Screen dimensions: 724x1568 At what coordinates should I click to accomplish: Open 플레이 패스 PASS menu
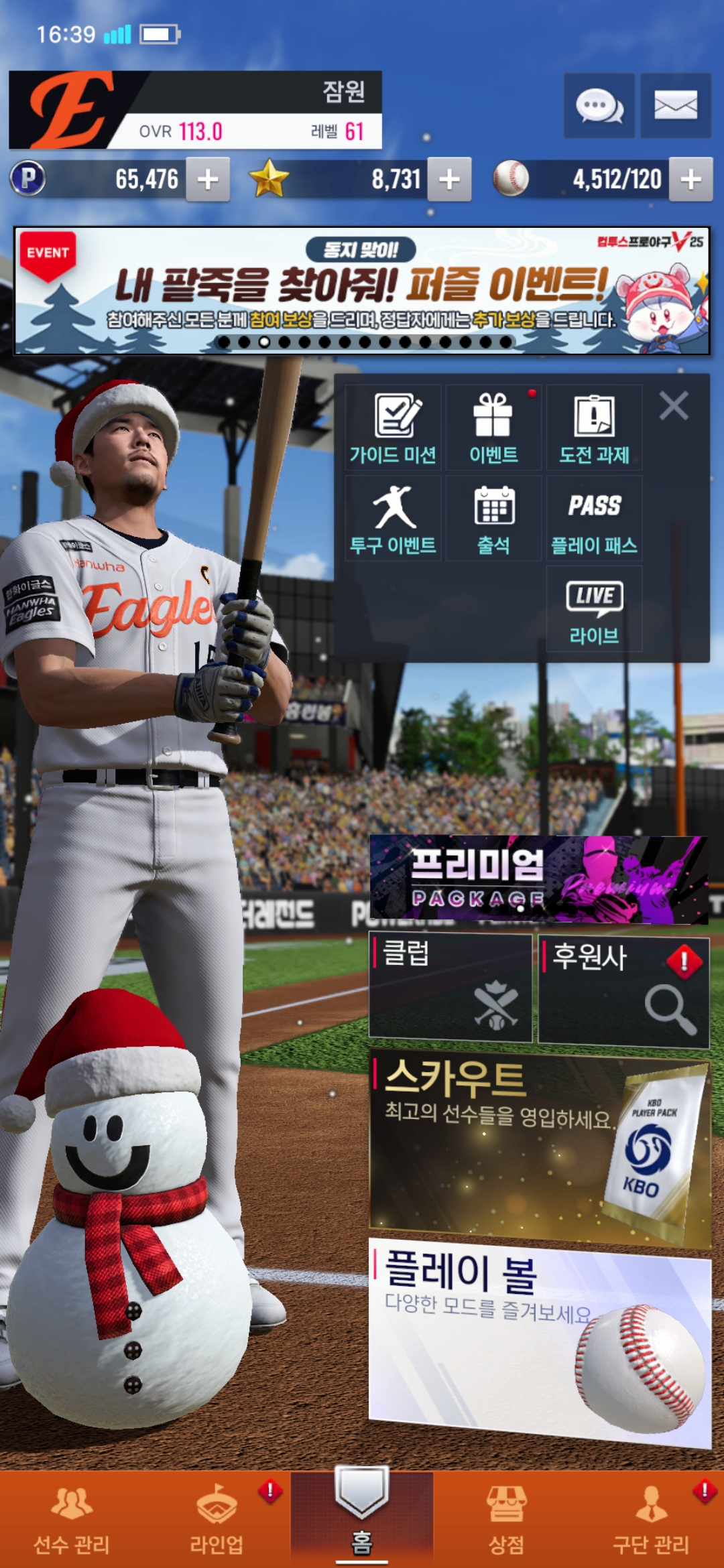pyautogui.click(x=594, y=519)
